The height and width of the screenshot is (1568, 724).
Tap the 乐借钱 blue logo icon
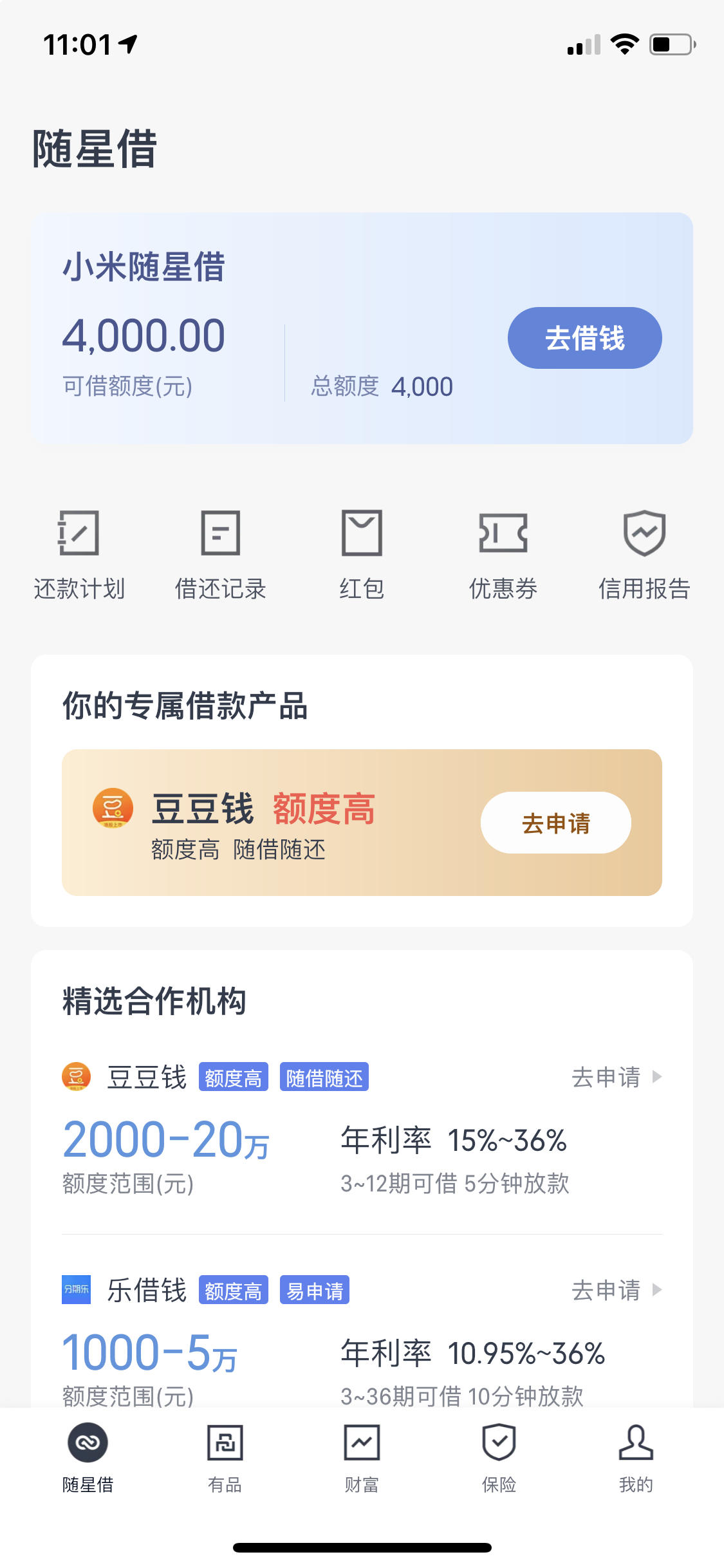[76, 1289]
